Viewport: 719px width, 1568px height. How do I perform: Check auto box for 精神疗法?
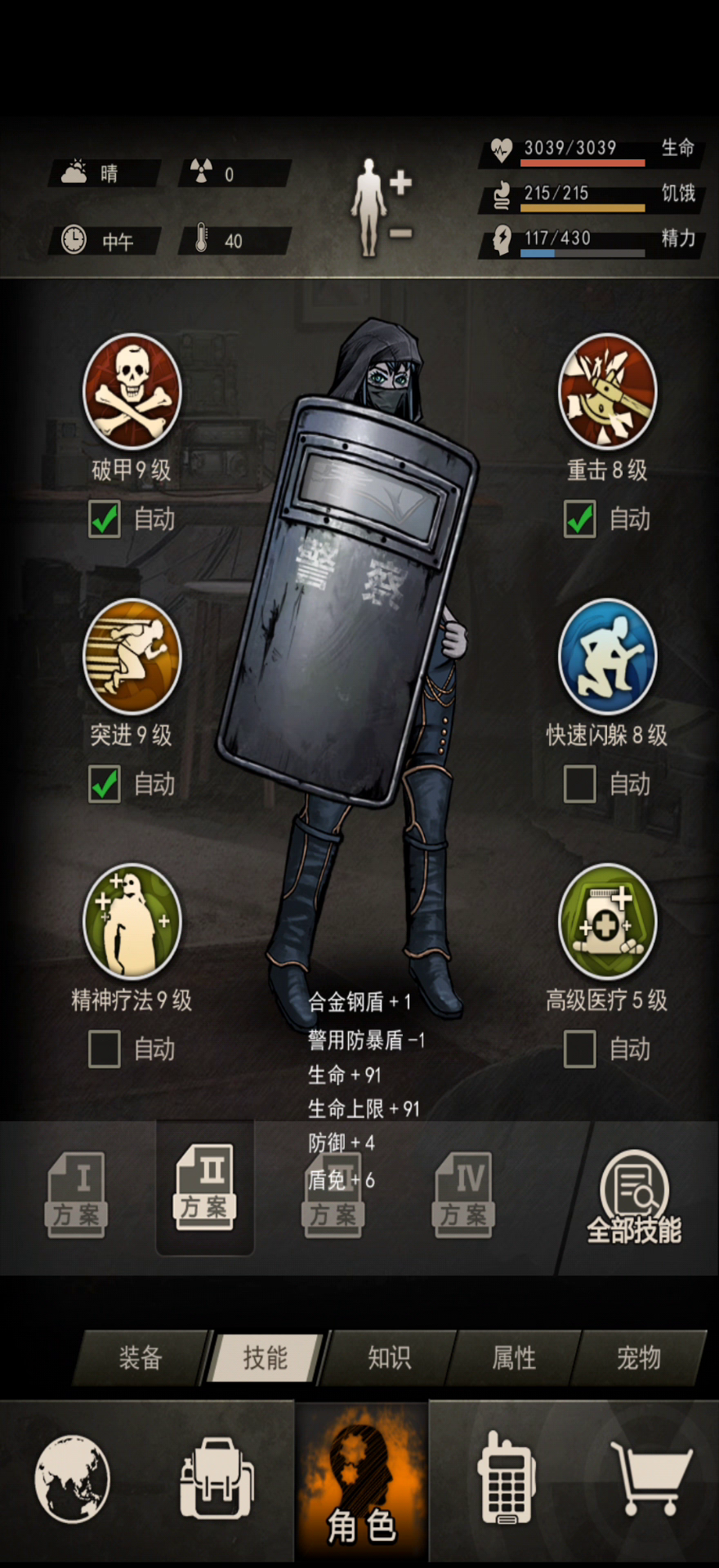(x=105, y=1049)
